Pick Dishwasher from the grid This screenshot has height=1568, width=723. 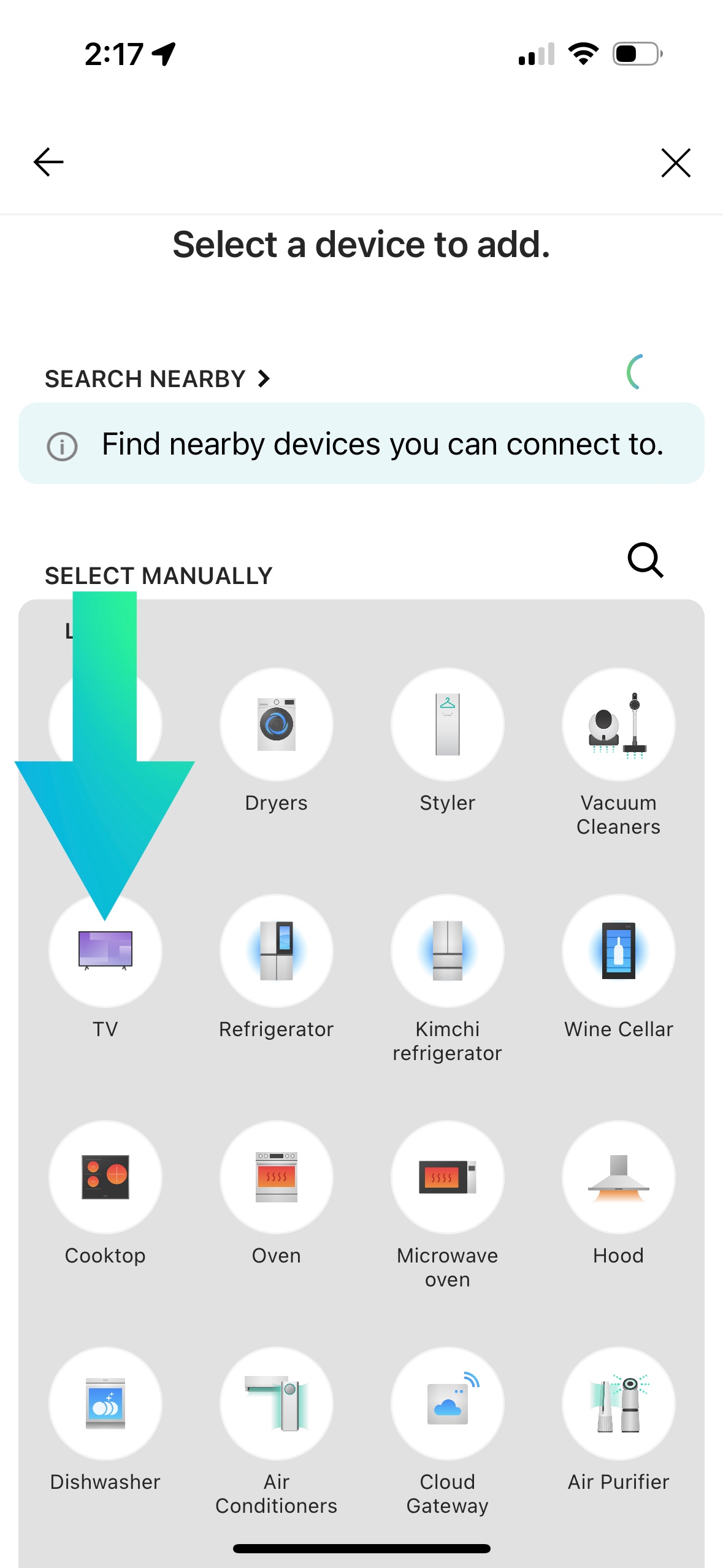pyautogui.click(x=105, y=1404)
